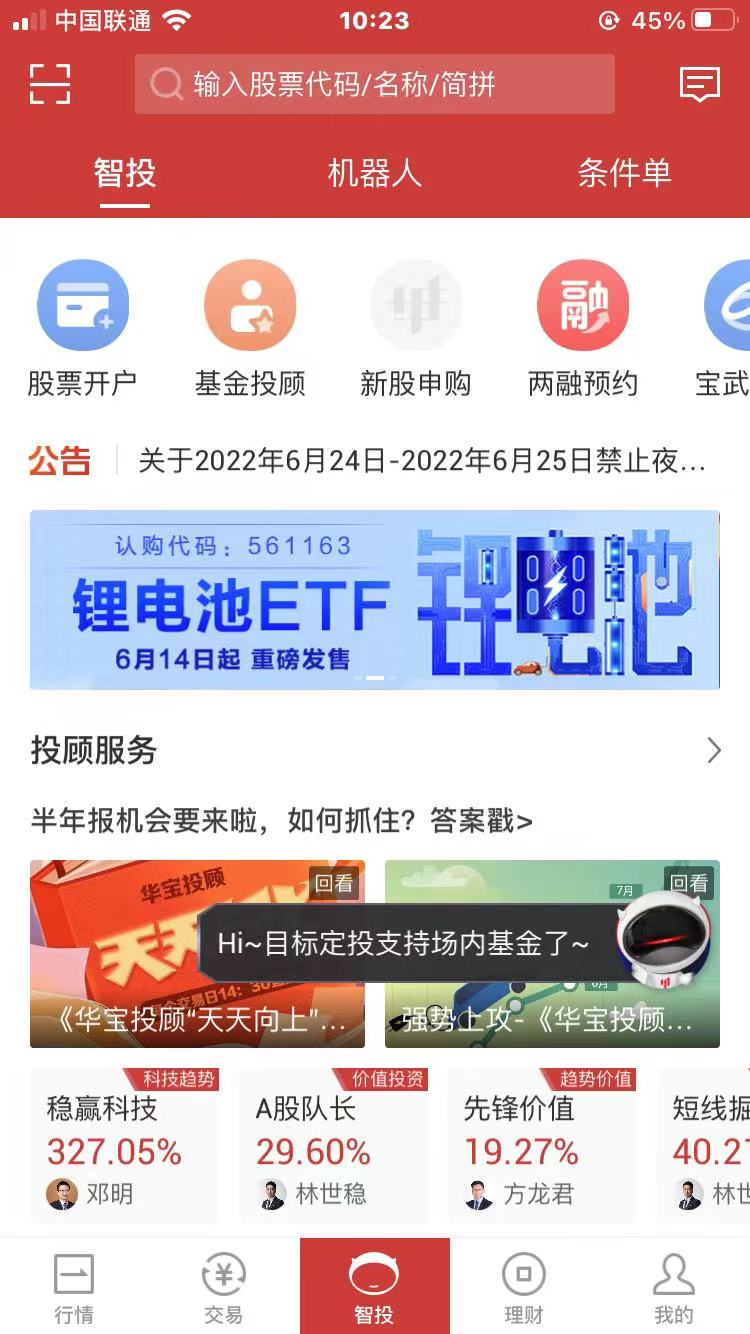The height and width of the screenshot is (1334, 750).
Task: Open the 锂电池ETF banner
Action: (375, 600)
